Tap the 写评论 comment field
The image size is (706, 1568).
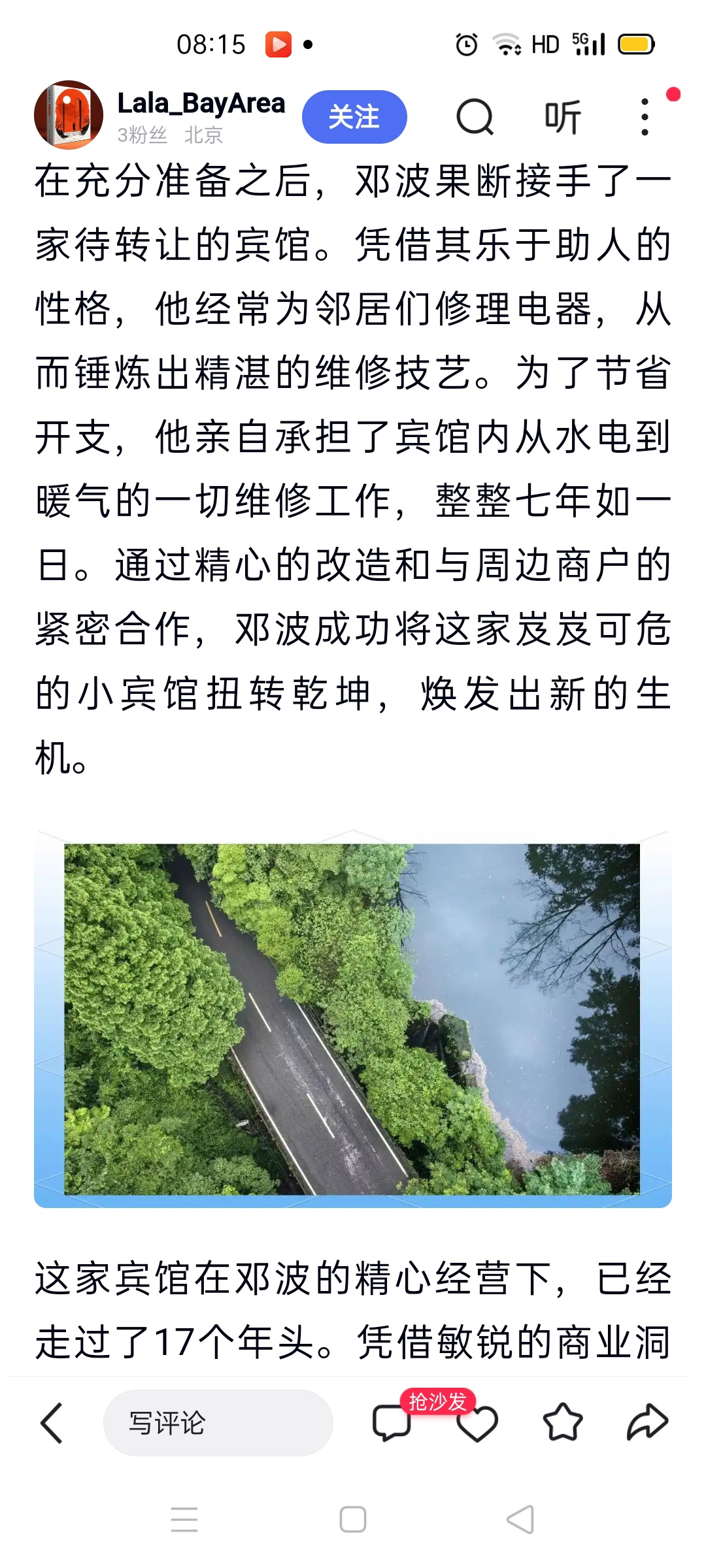[x=218, y=1423]
